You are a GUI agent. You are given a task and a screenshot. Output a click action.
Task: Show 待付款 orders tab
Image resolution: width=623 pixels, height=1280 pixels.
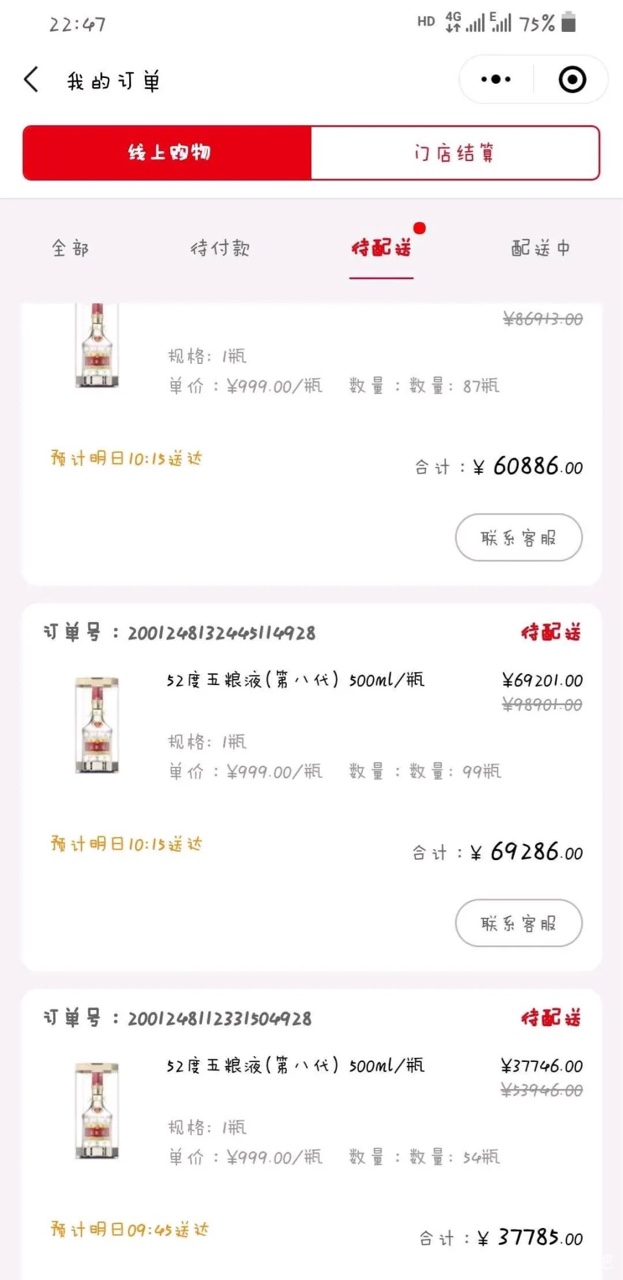[220, 248]
